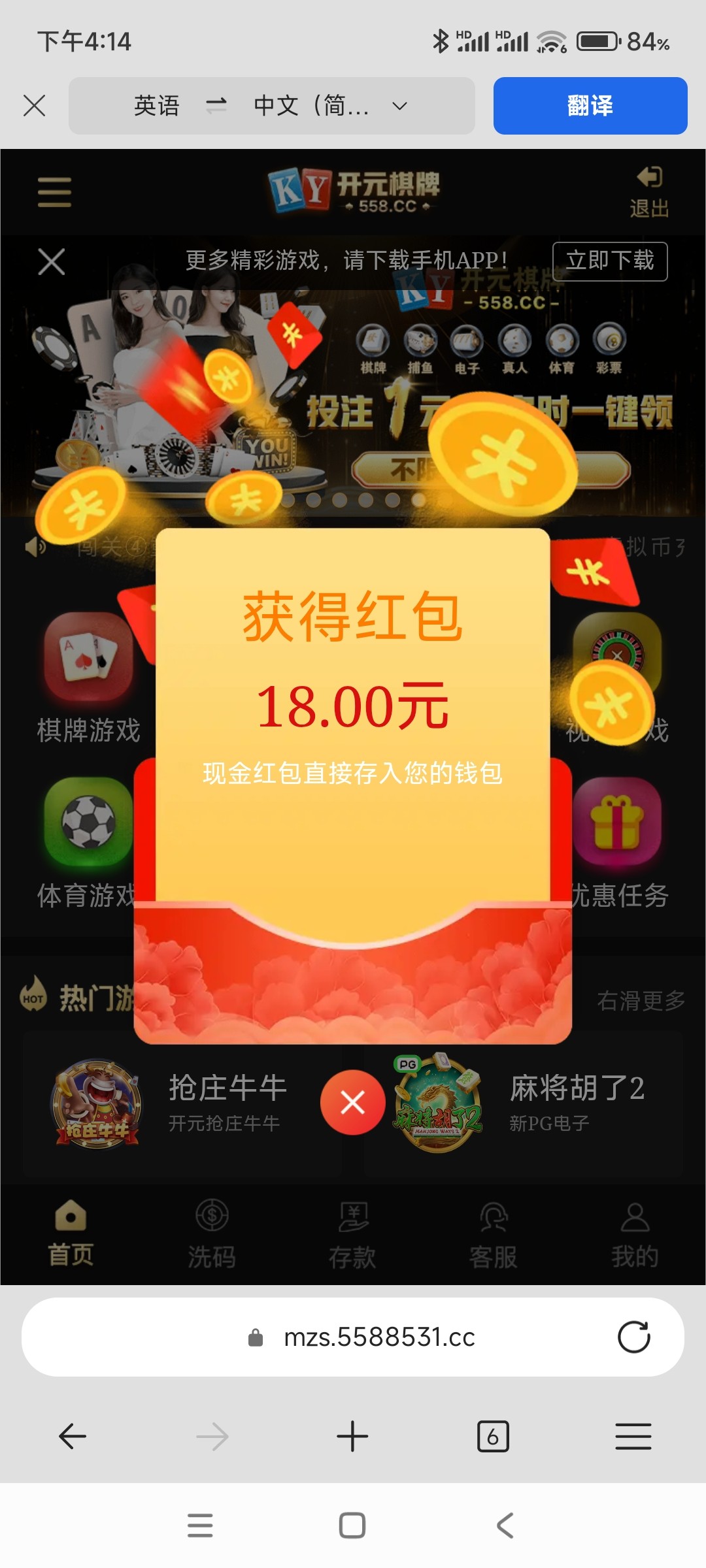Viewport: 706px width, 1568px height.
Task: Tap 退出 to log out
Action: click(649, 192)
